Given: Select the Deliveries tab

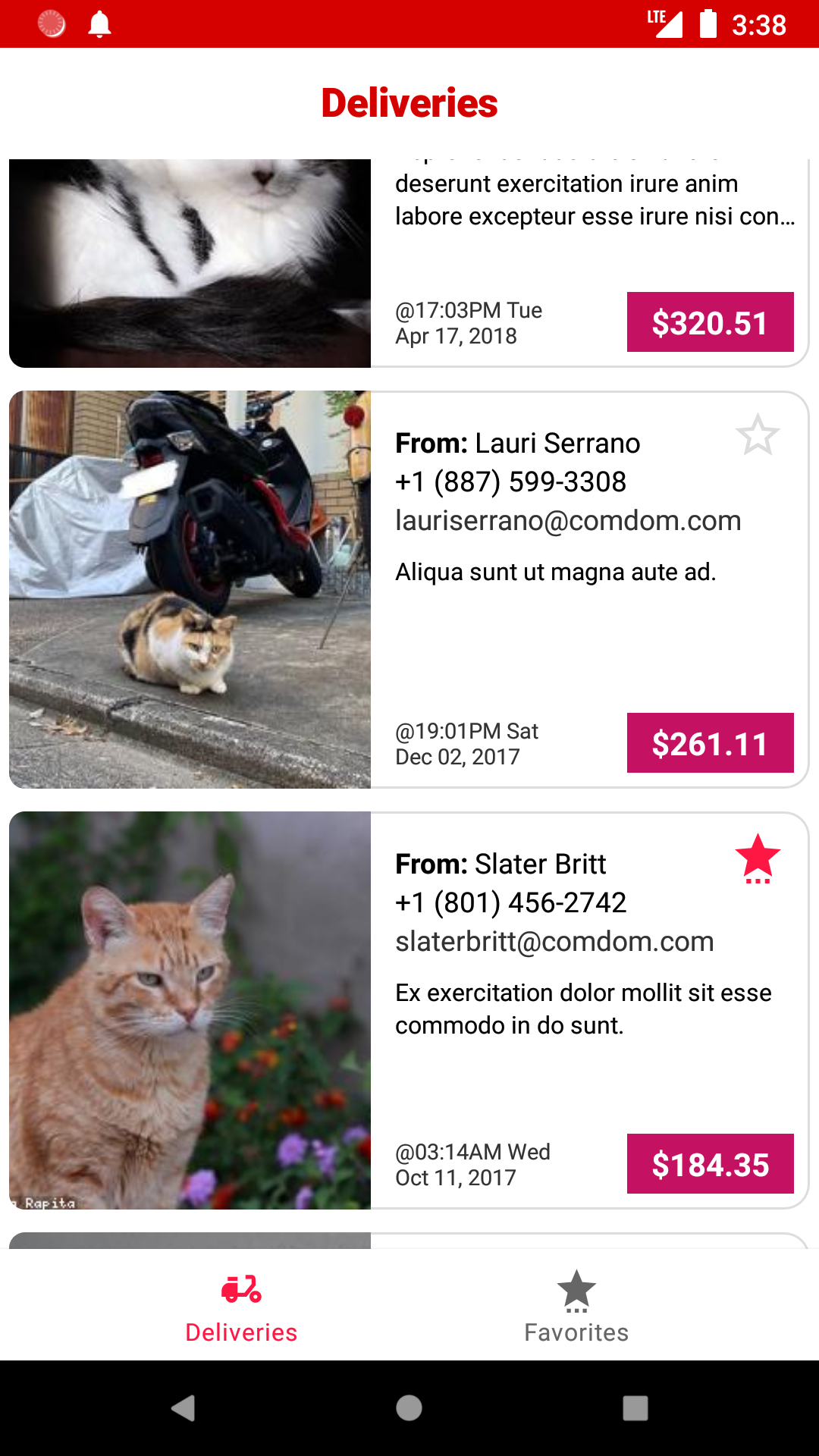Looking at the screenshot, I should pos(241,1306).
